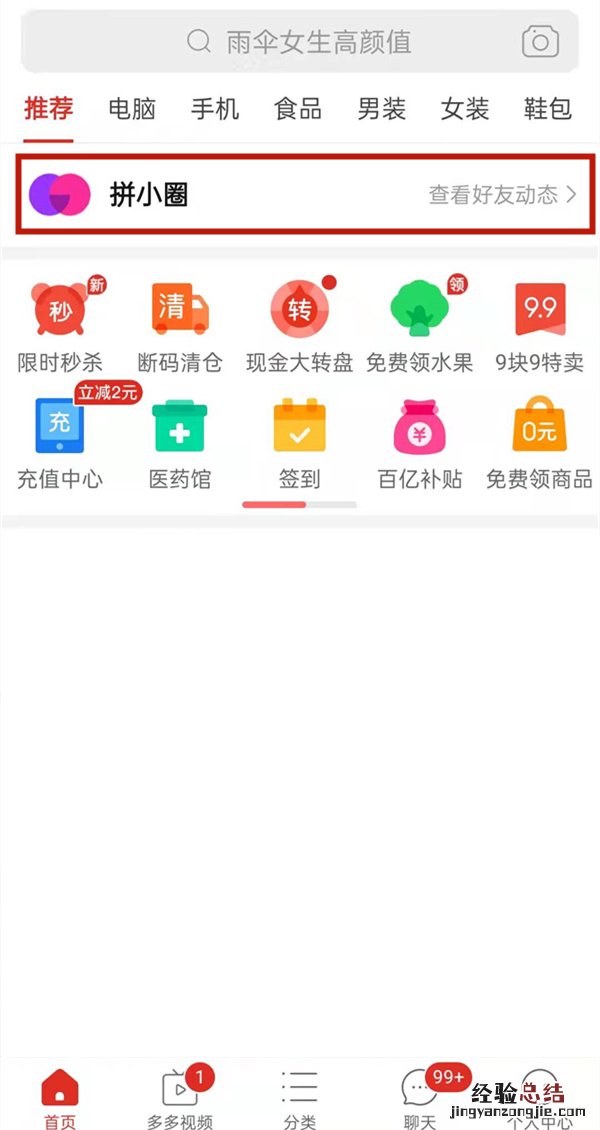The image size is (600, 1130).
Task: Open 医药馆 pharmacy
Action: click(180, 442)
